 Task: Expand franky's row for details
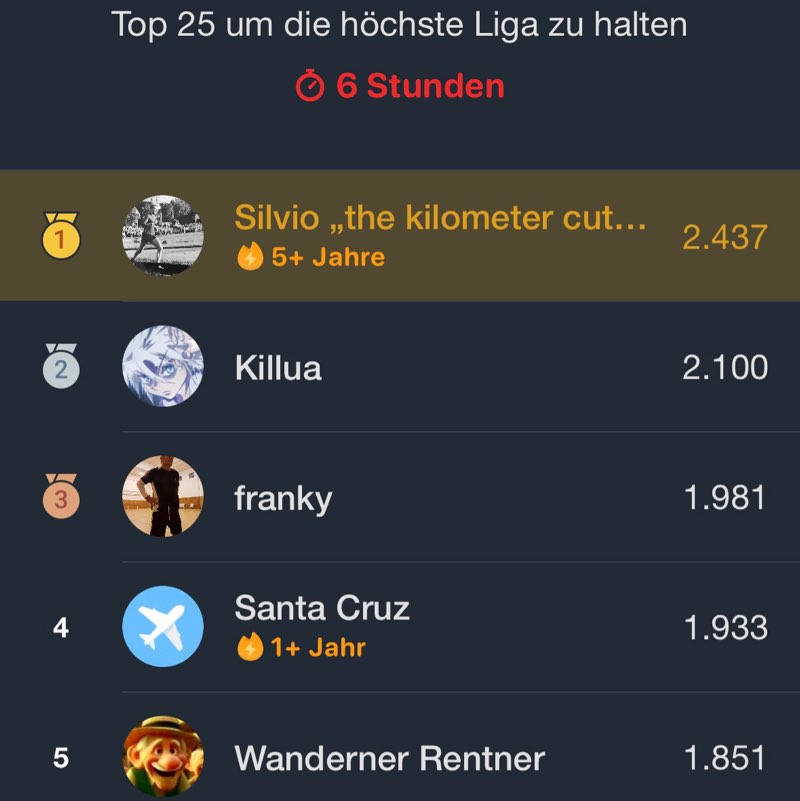tap(400, 496)
